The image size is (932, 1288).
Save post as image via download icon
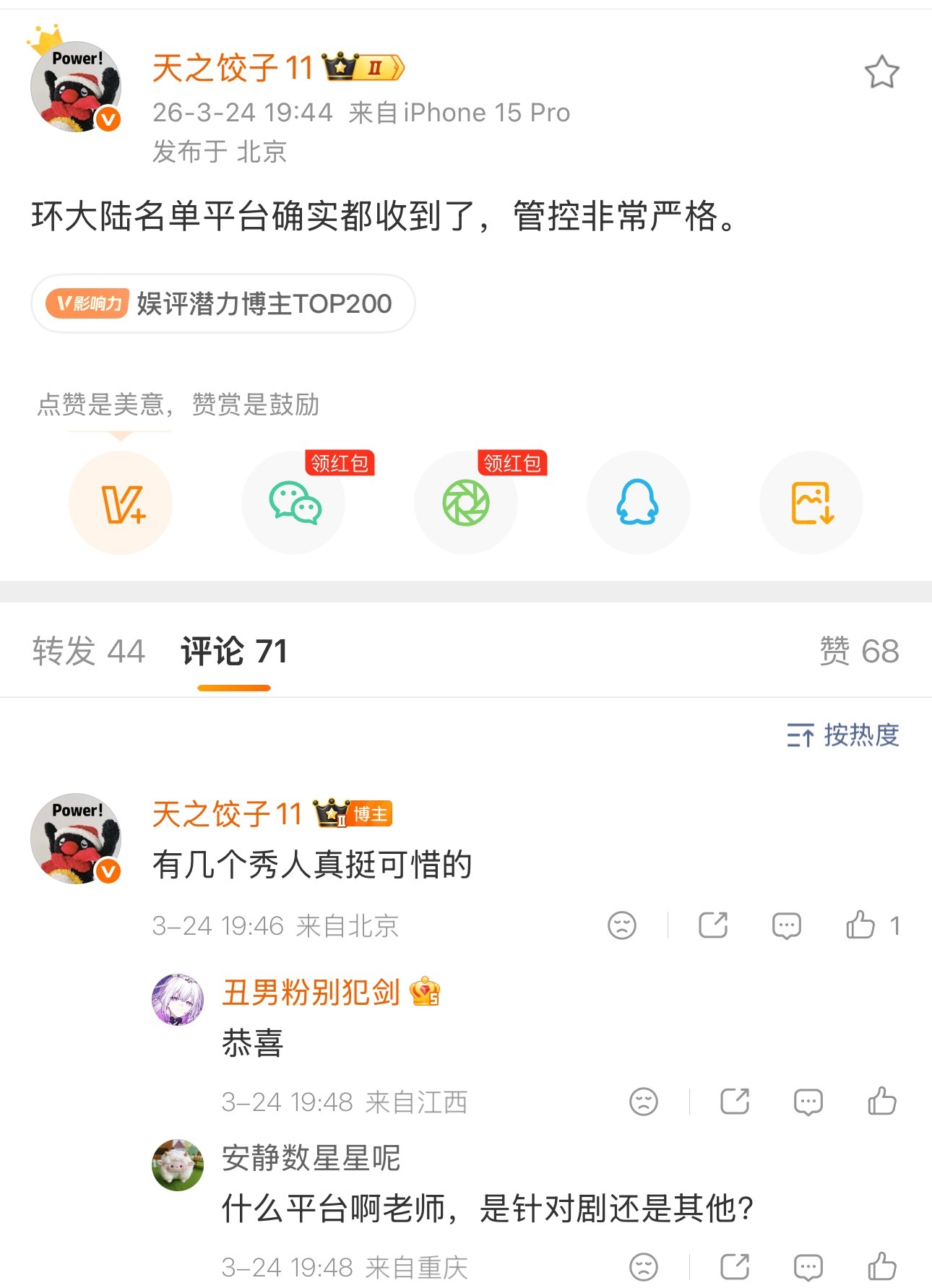(x=811, y=503)
